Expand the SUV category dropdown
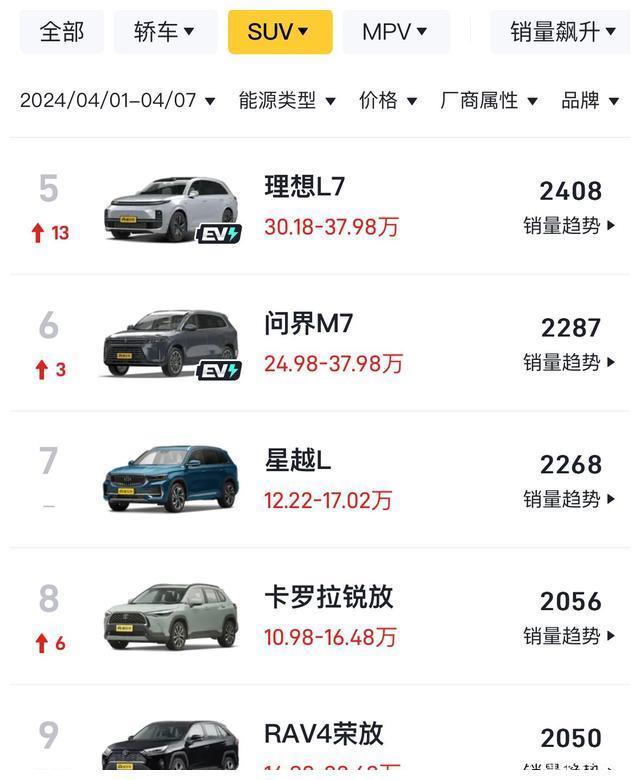 pyautogui.click(x=279, y=32)
